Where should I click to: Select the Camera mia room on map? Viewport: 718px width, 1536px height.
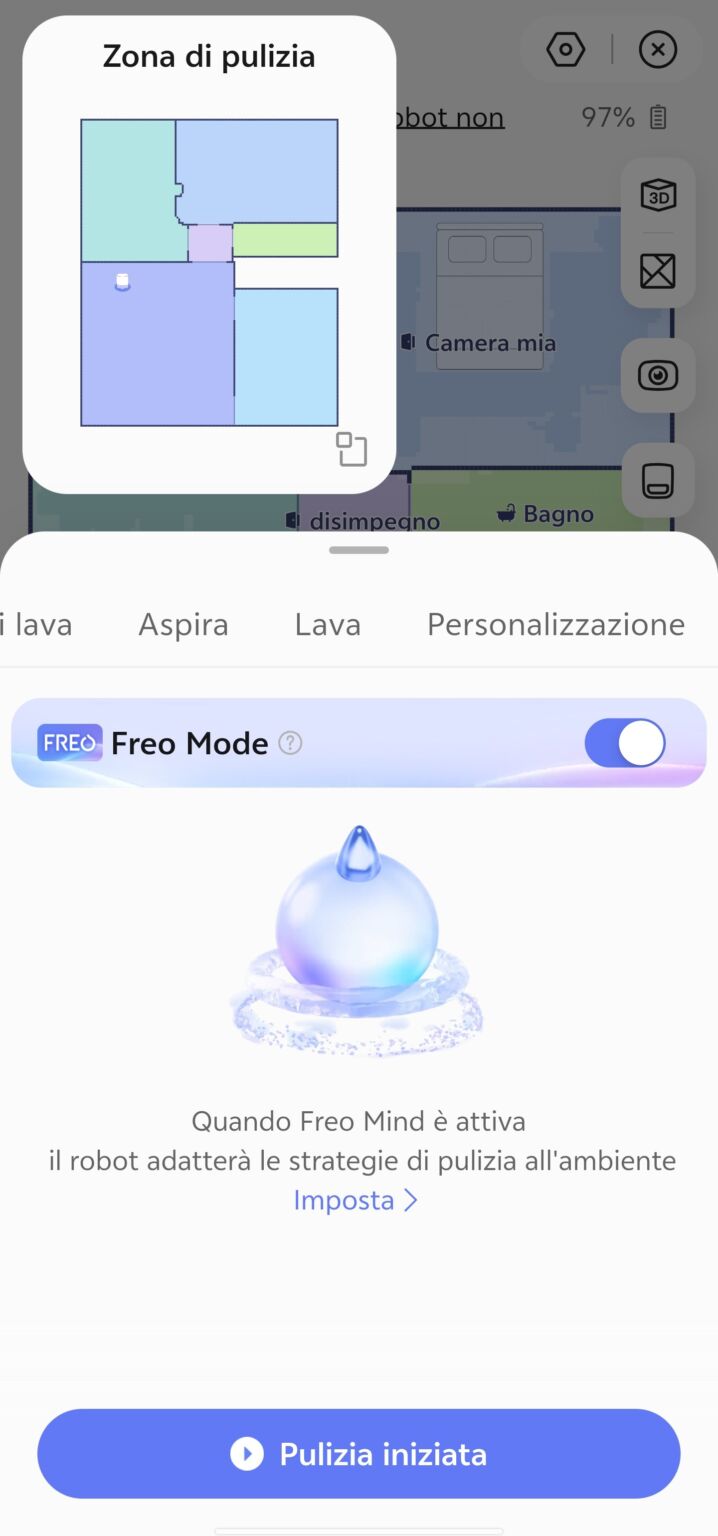tap(490, 343)
